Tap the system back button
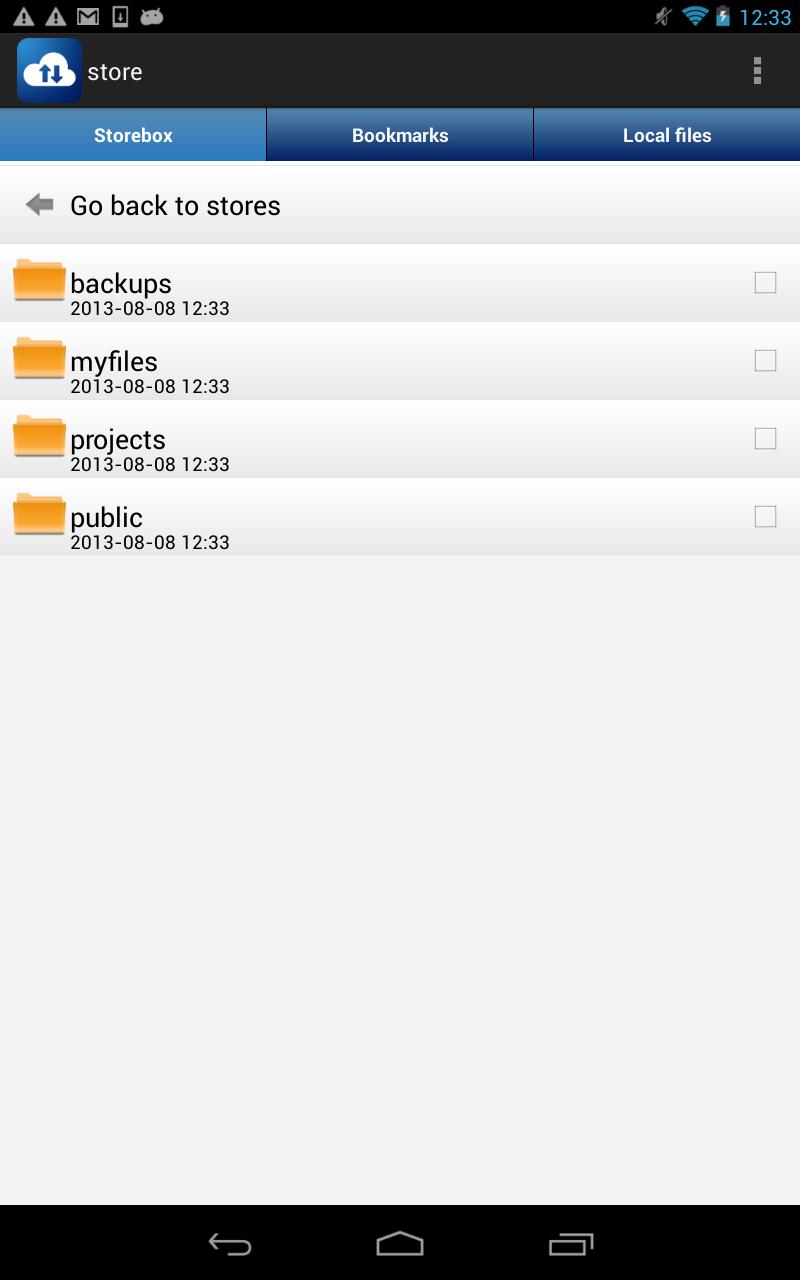 230,1244
